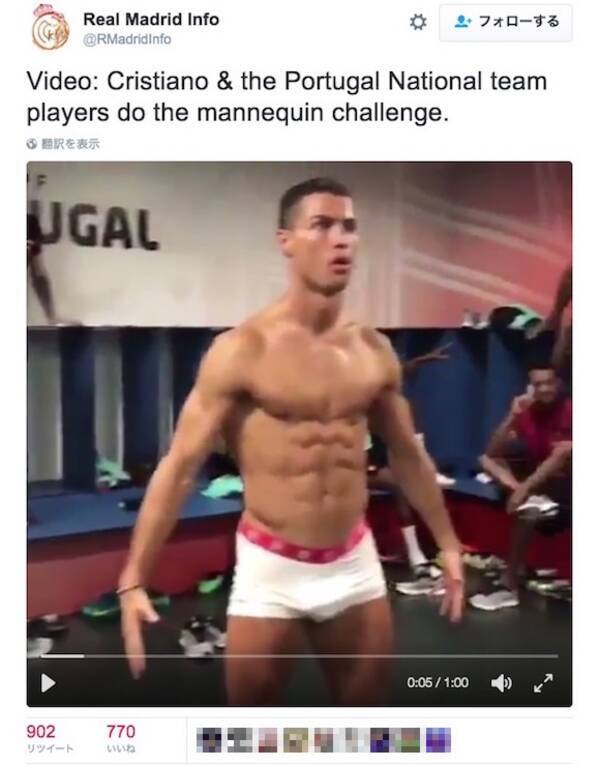Play the mannequin challenge video
This screenshot has height=766, width=600.
coord(46,682)
